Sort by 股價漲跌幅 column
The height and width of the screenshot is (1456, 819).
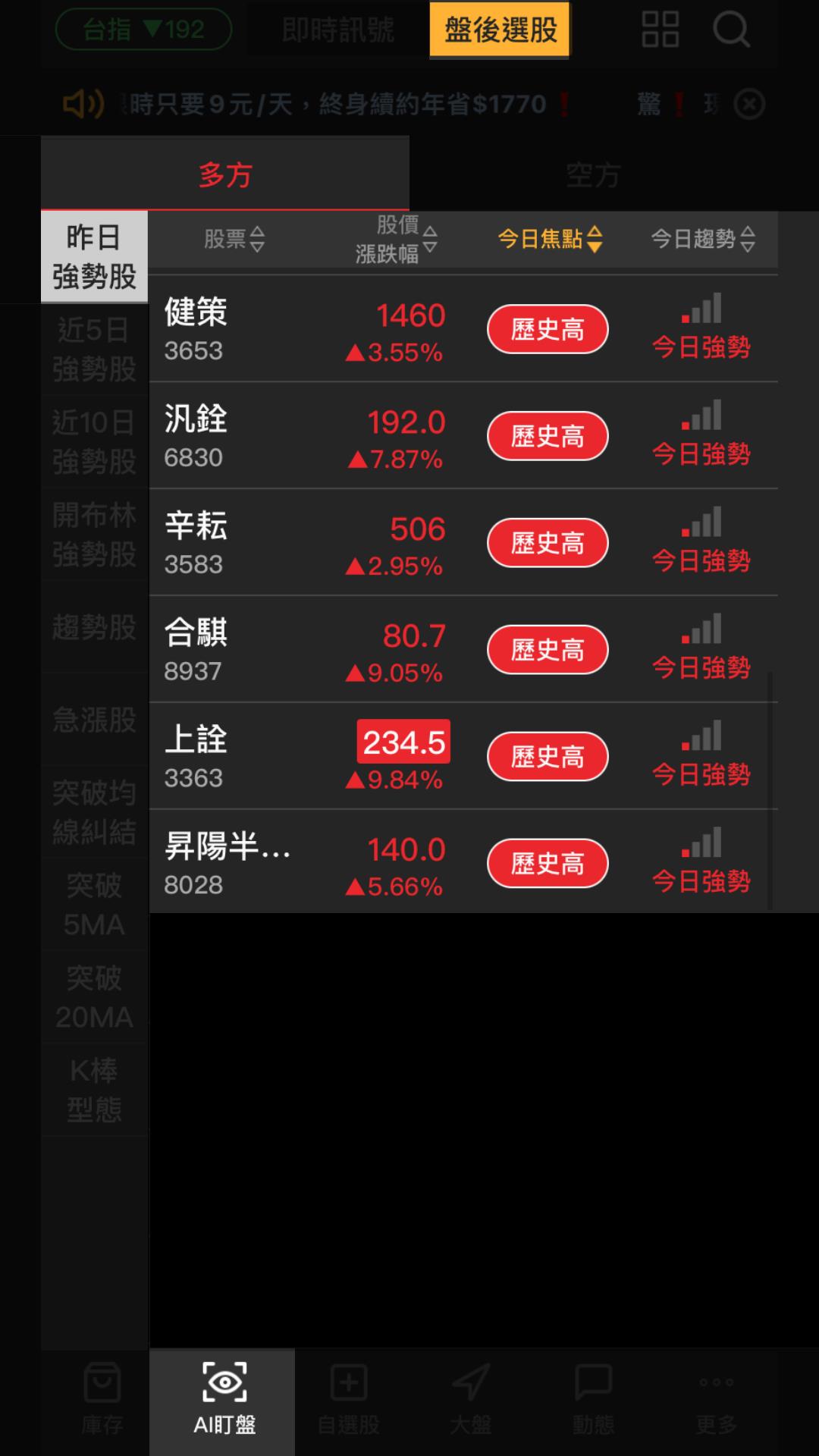(x=397, y=240)
